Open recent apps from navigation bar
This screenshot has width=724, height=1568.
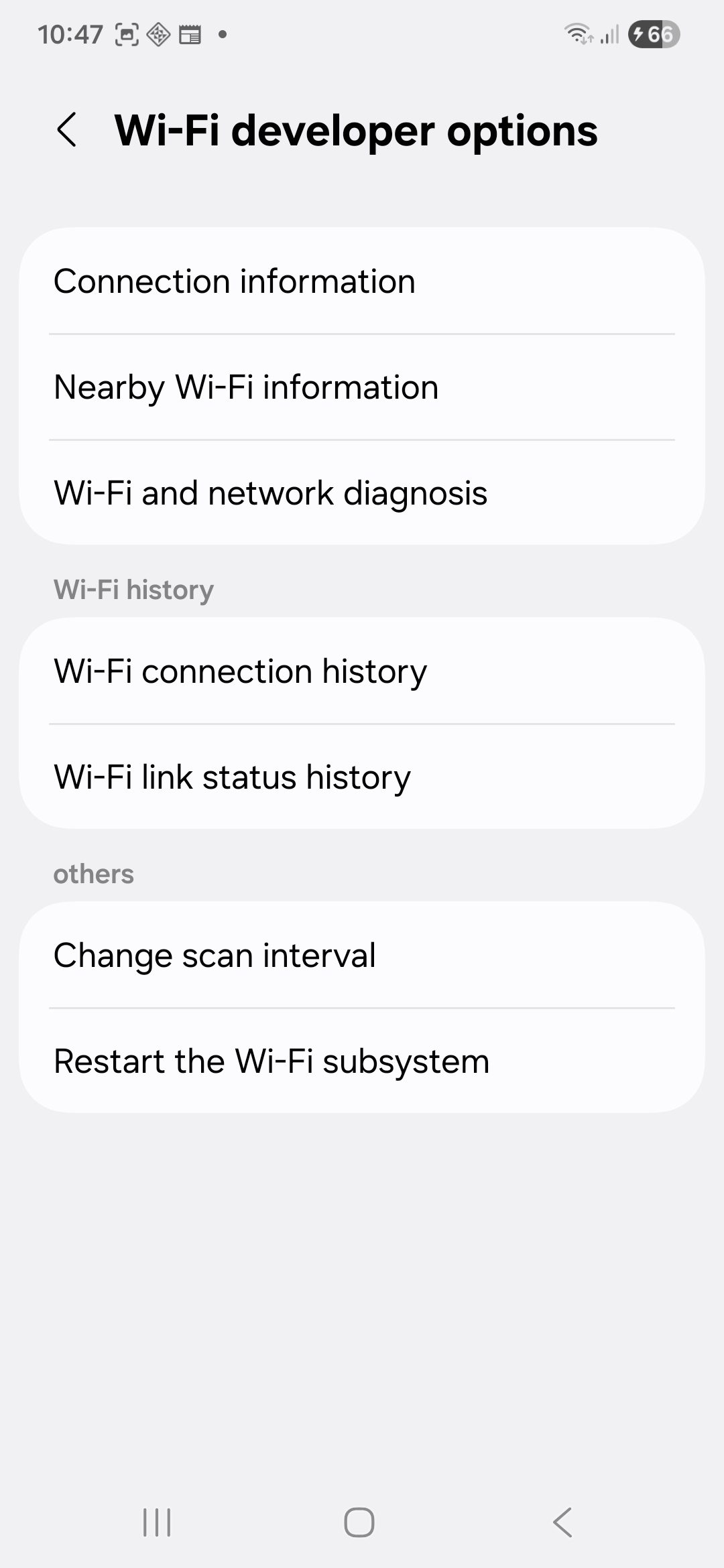click(158, 1522)
